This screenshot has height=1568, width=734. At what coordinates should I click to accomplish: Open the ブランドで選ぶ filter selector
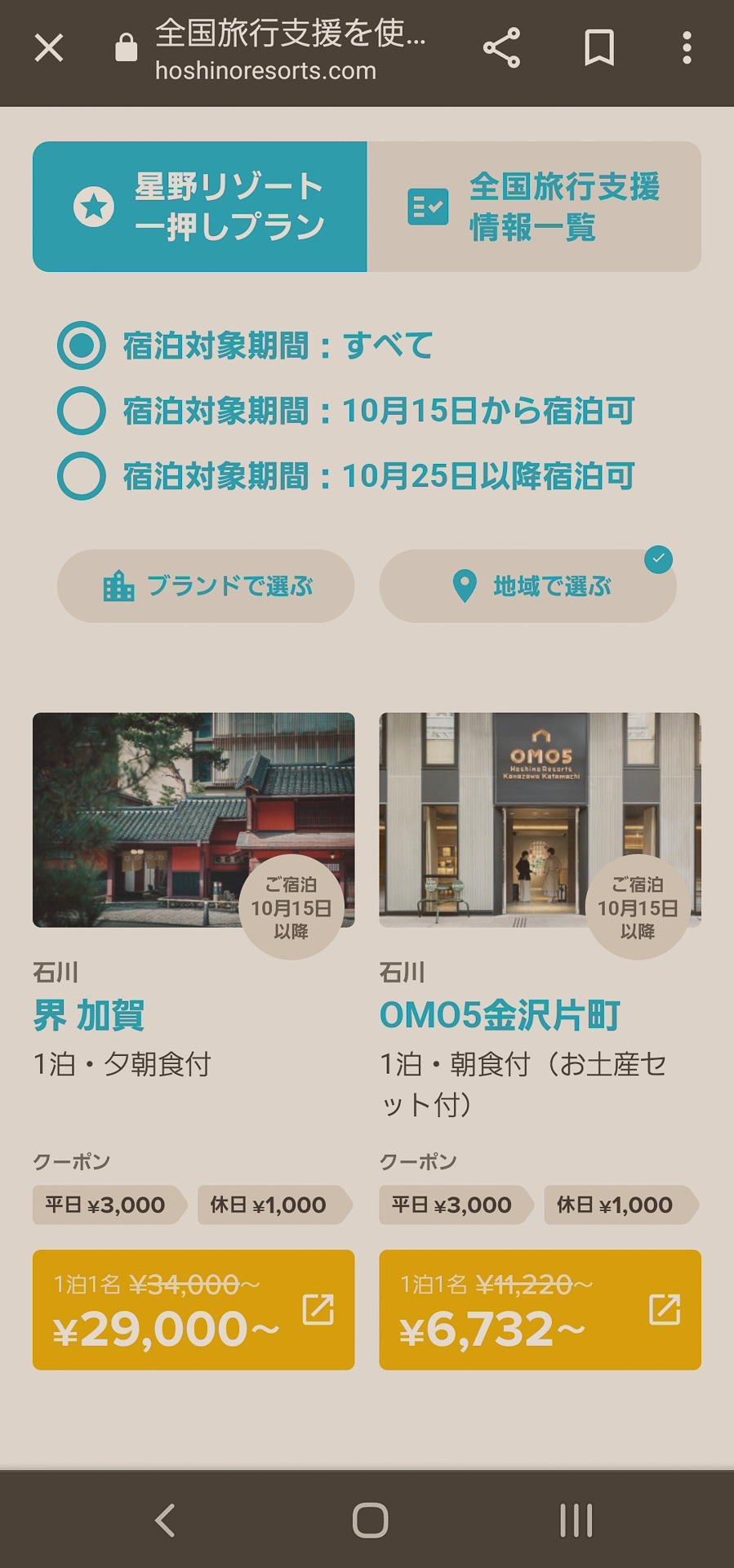(206, 586)
